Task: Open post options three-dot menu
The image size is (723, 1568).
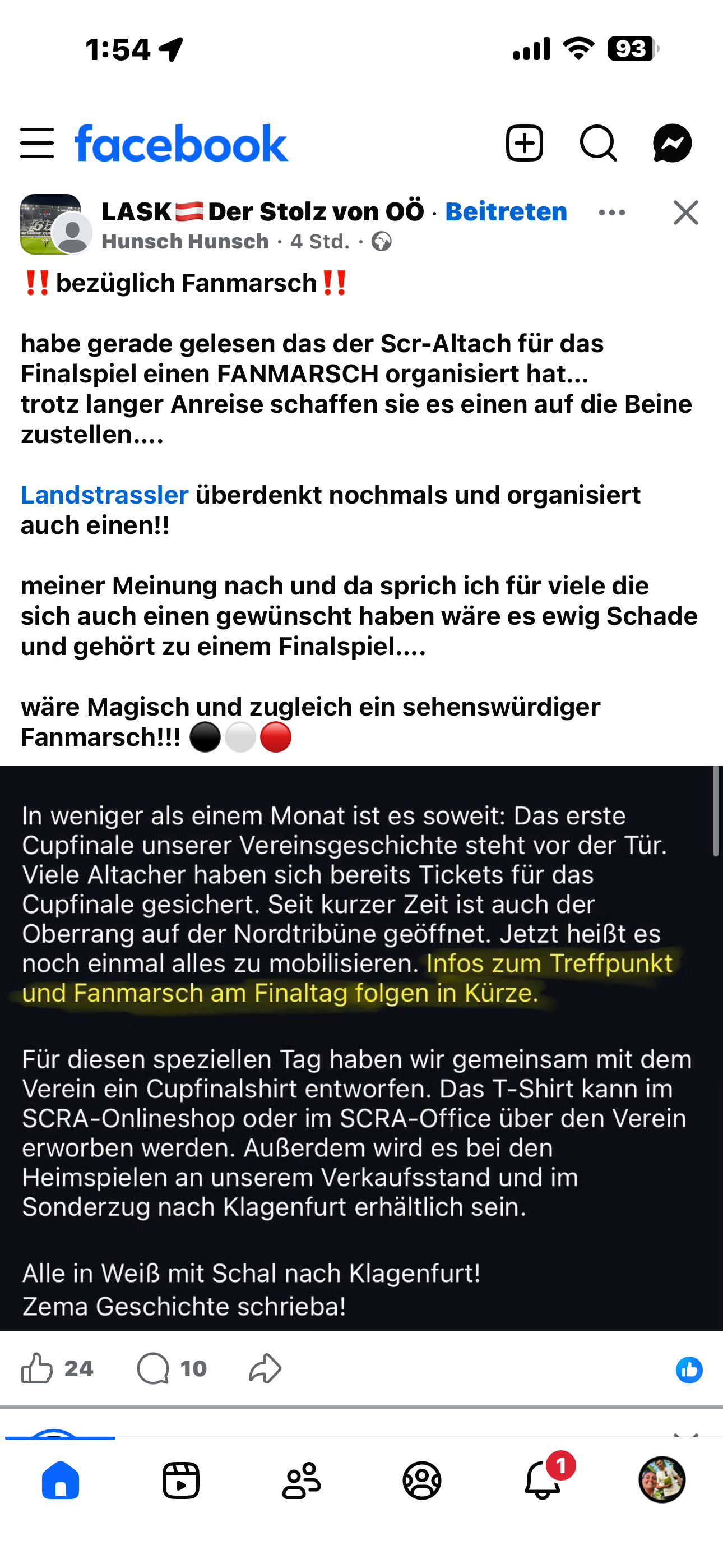Action: [x=611, y=213]
